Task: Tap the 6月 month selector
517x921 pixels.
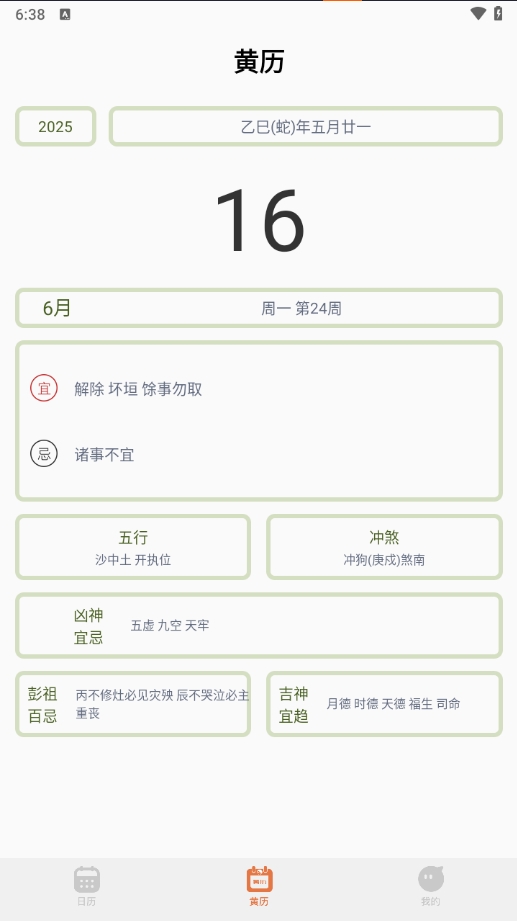Action: [x=57, y=308]
